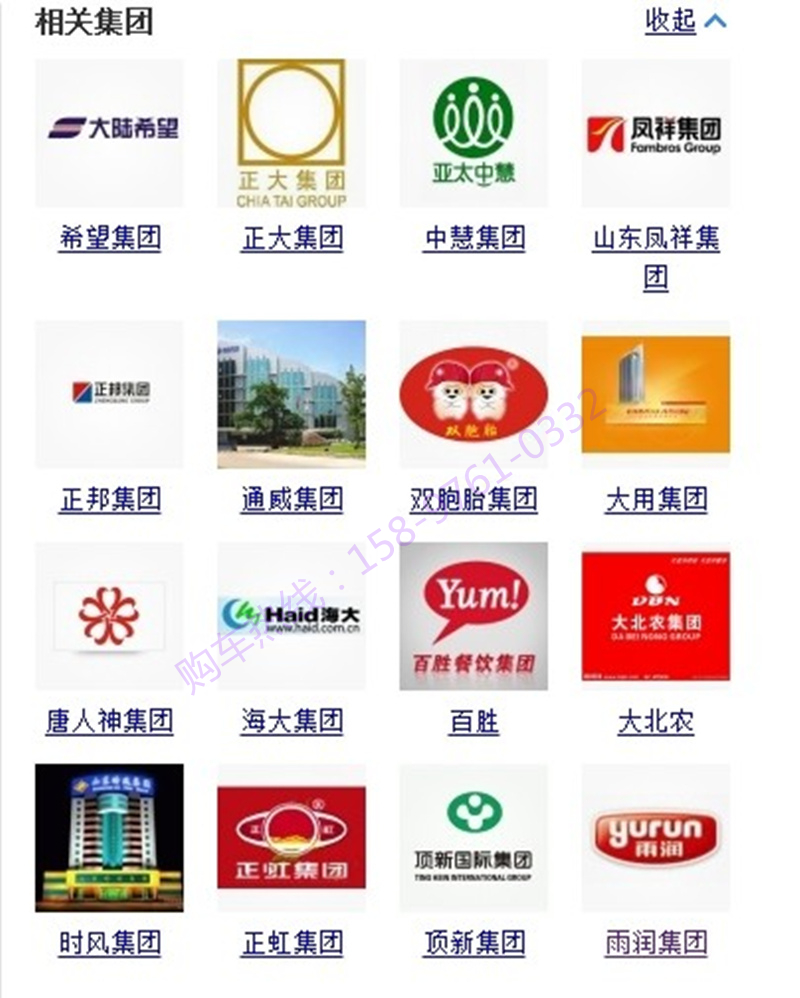Select the 唐人神集团 link
This screenshot has height=998, width=800.
pos(109,721)
